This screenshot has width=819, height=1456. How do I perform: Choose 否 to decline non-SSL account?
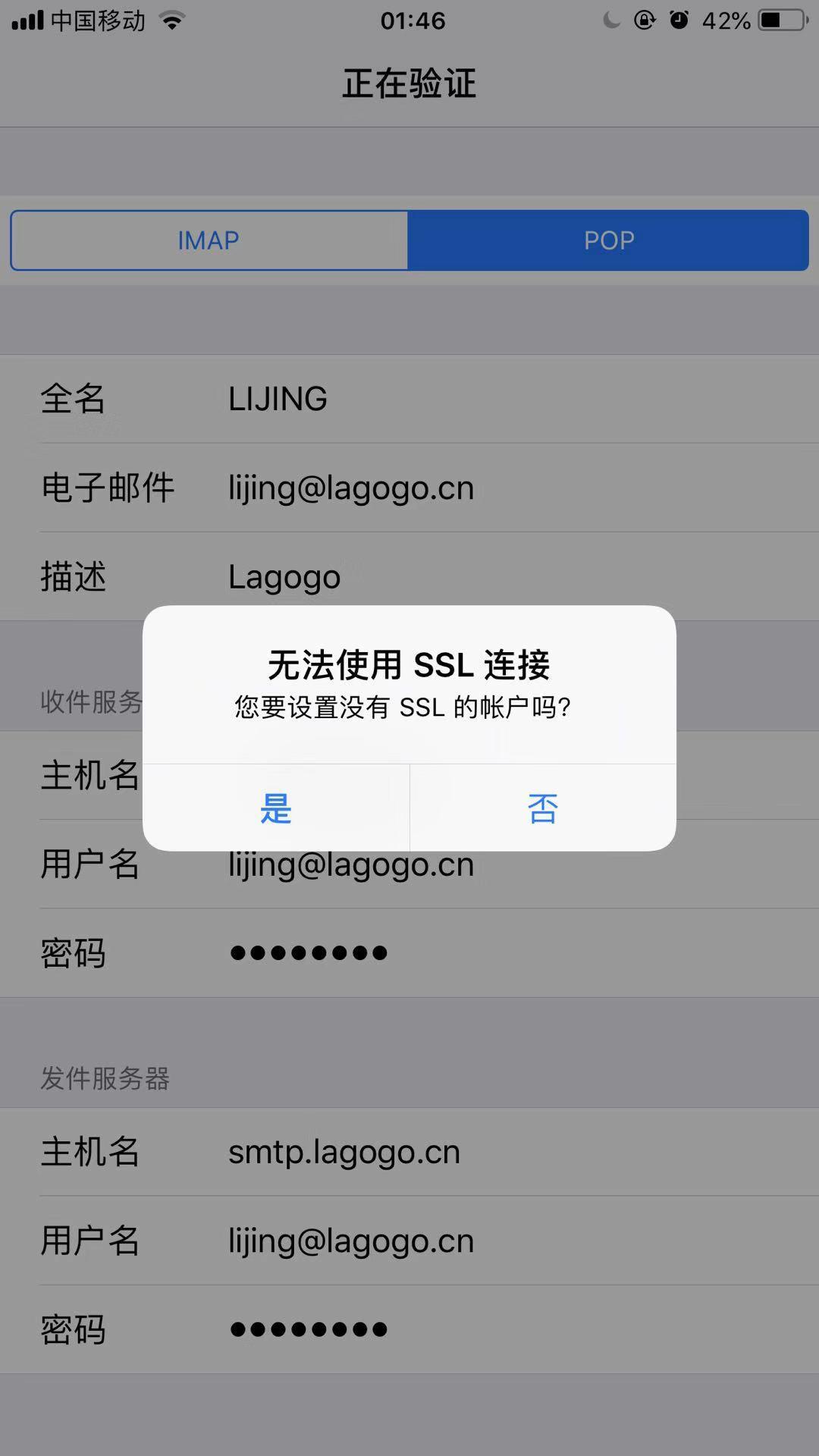(x=543, y=808)
